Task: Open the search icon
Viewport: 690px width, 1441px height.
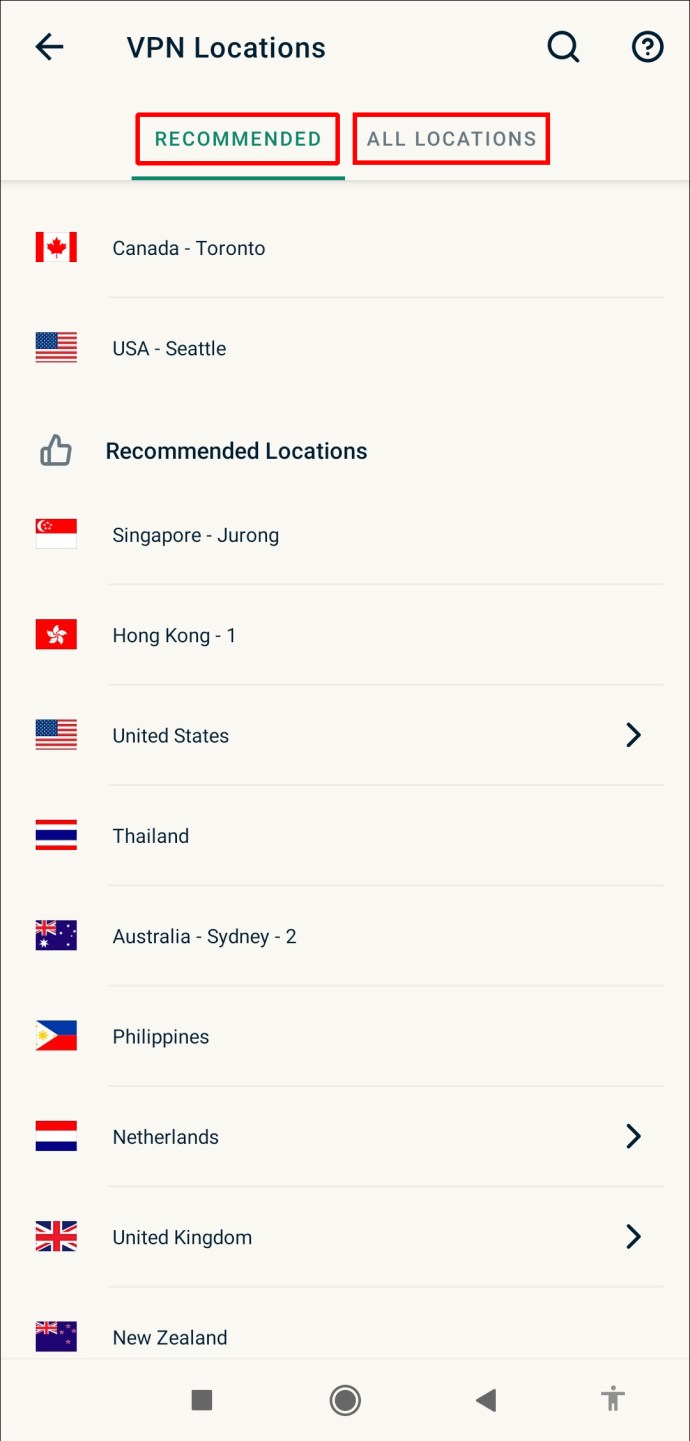Action: (x=563, y=47)
